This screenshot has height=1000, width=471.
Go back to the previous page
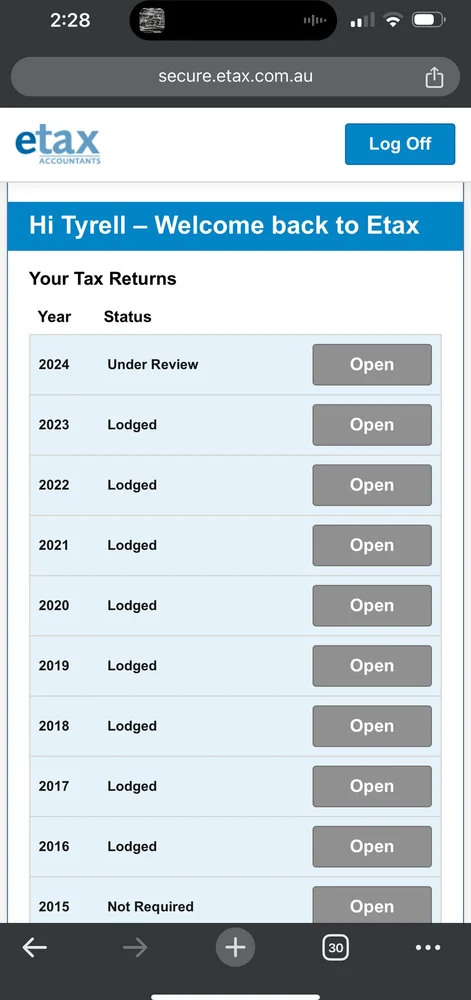pyautogui.click(x=34, y=948)
